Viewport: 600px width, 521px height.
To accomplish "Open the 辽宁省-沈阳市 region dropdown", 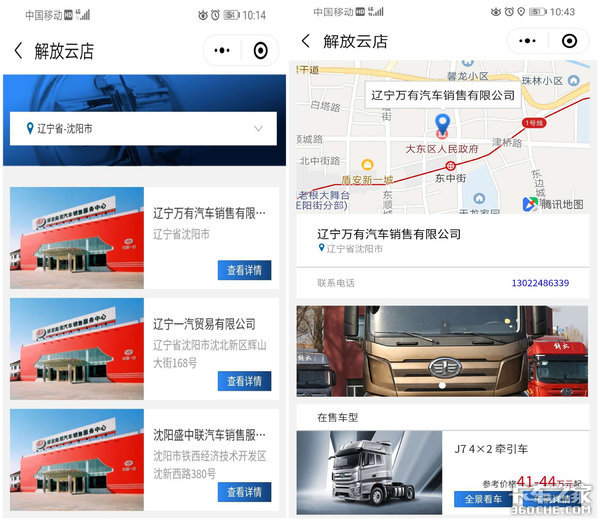I will pyautogui.click(x=143, y=128).
